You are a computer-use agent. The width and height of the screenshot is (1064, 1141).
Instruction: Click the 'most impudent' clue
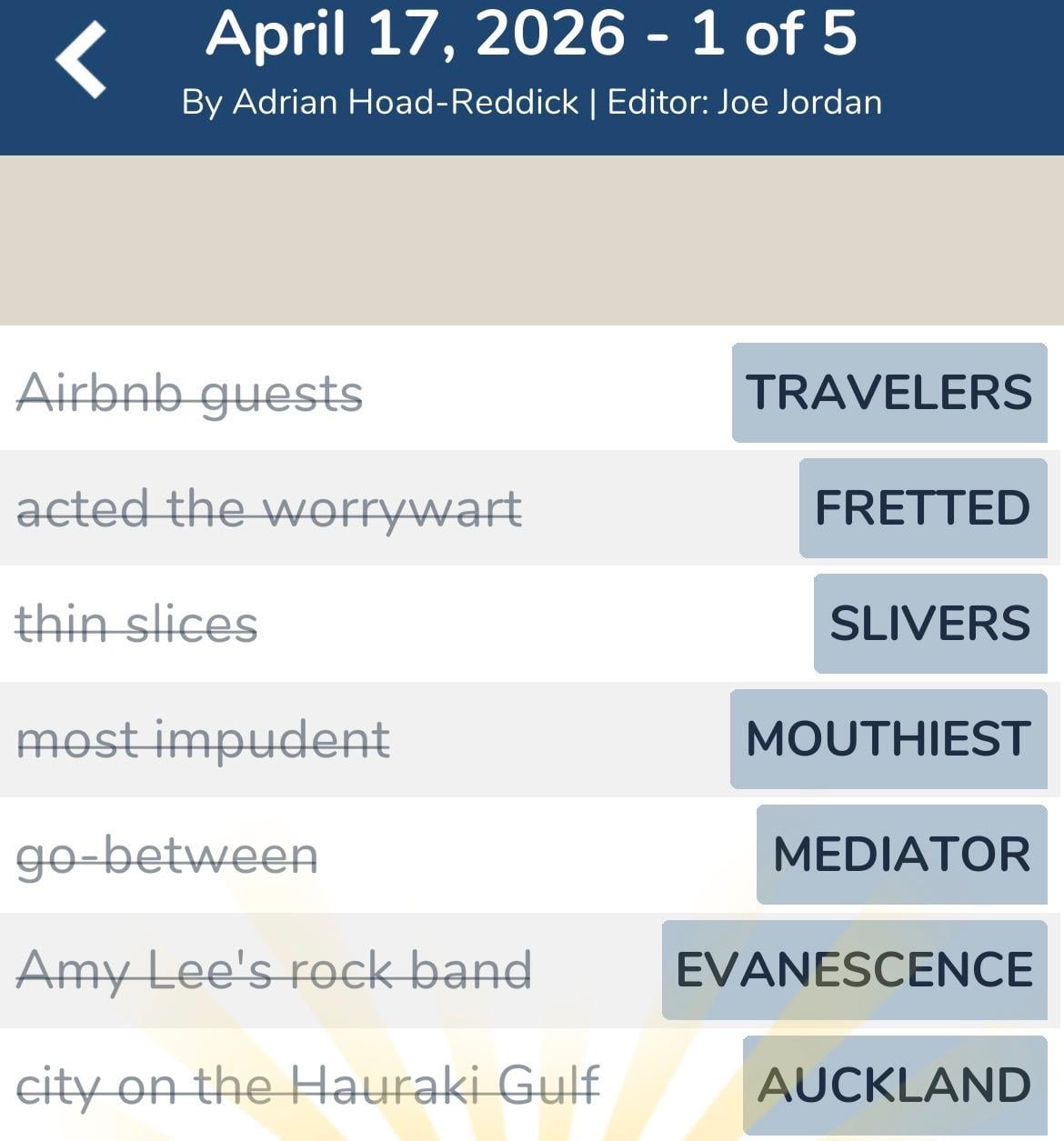pos(205,740)
